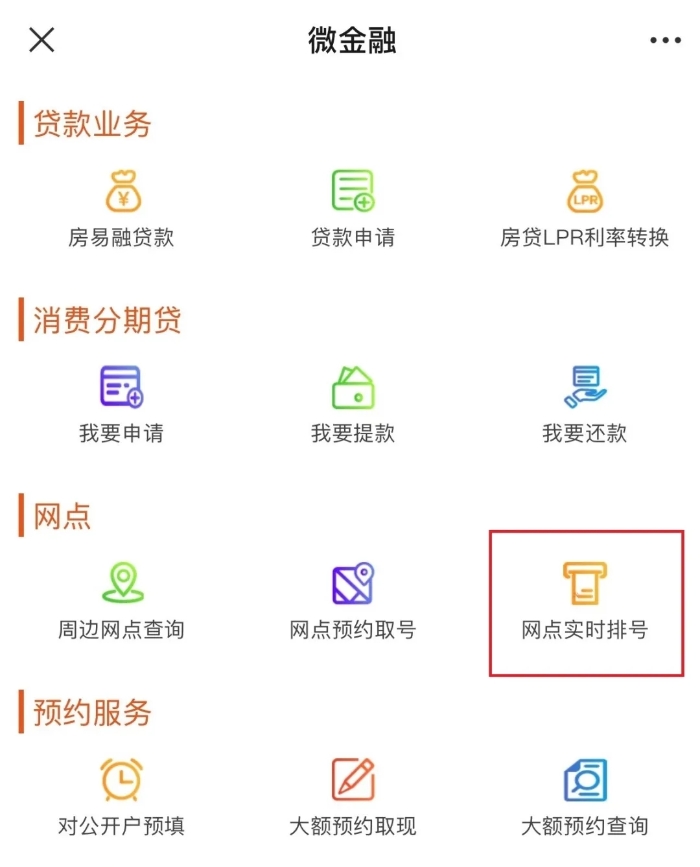Image resolution: width=700 pixels, height=867 pixels.
Task: Check 网点实时排号
Action: 585,600
